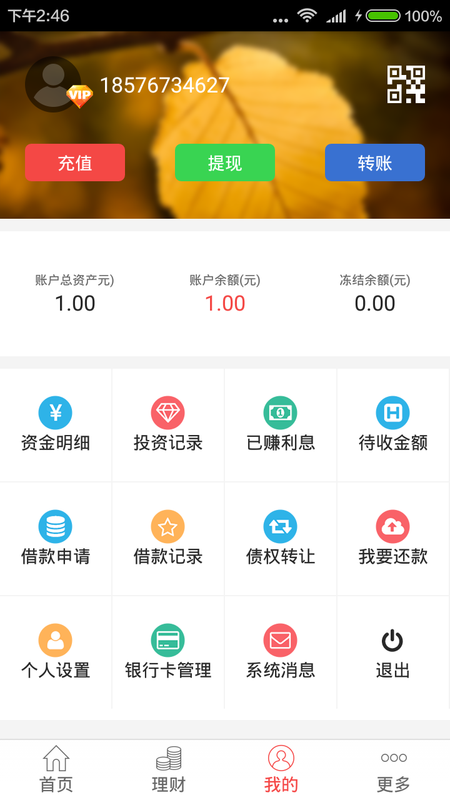Open 系统消息

[x=281, y=653]
